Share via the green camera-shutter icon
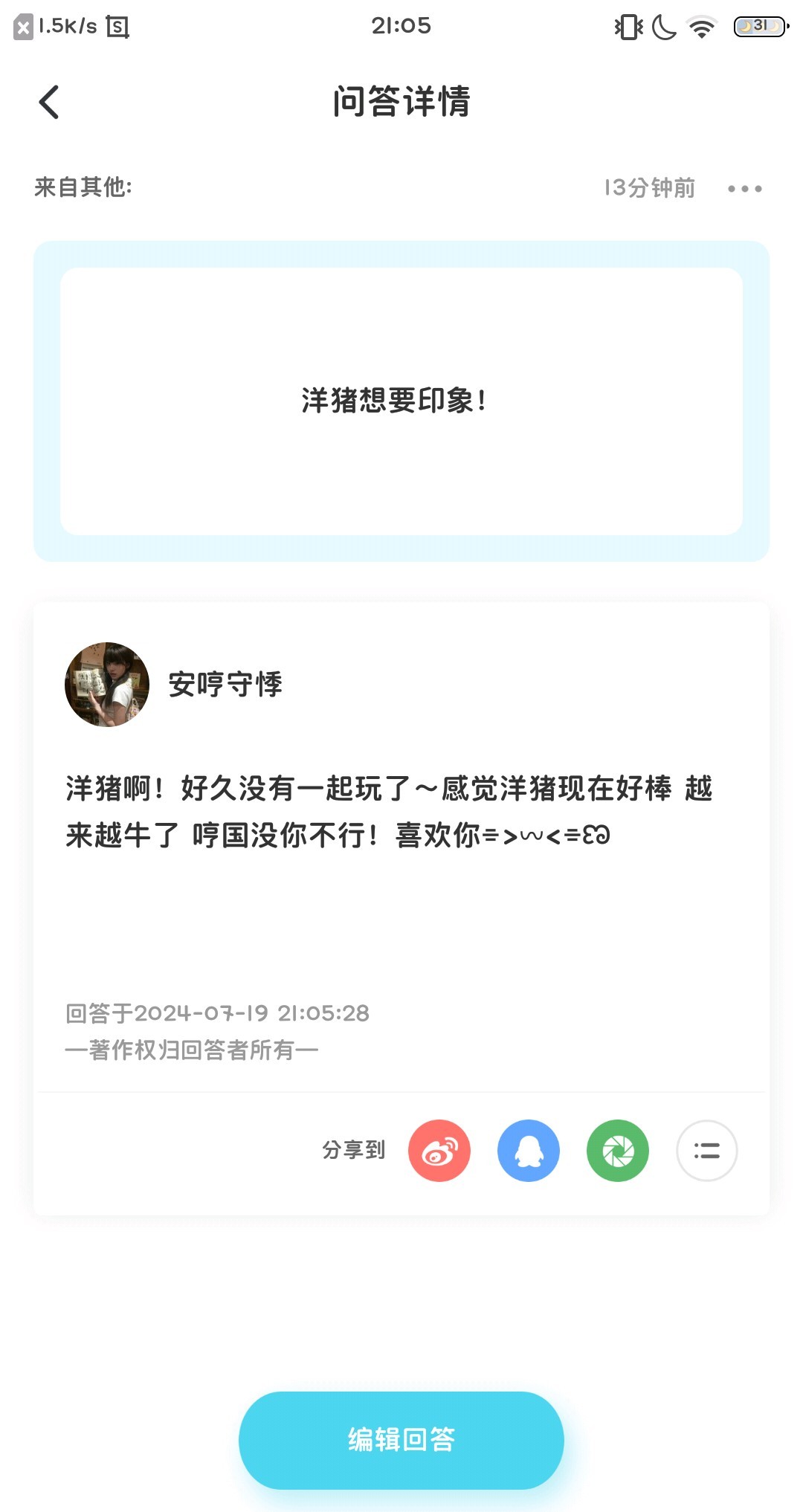 pyautogui.click(x=618, y=1151)
